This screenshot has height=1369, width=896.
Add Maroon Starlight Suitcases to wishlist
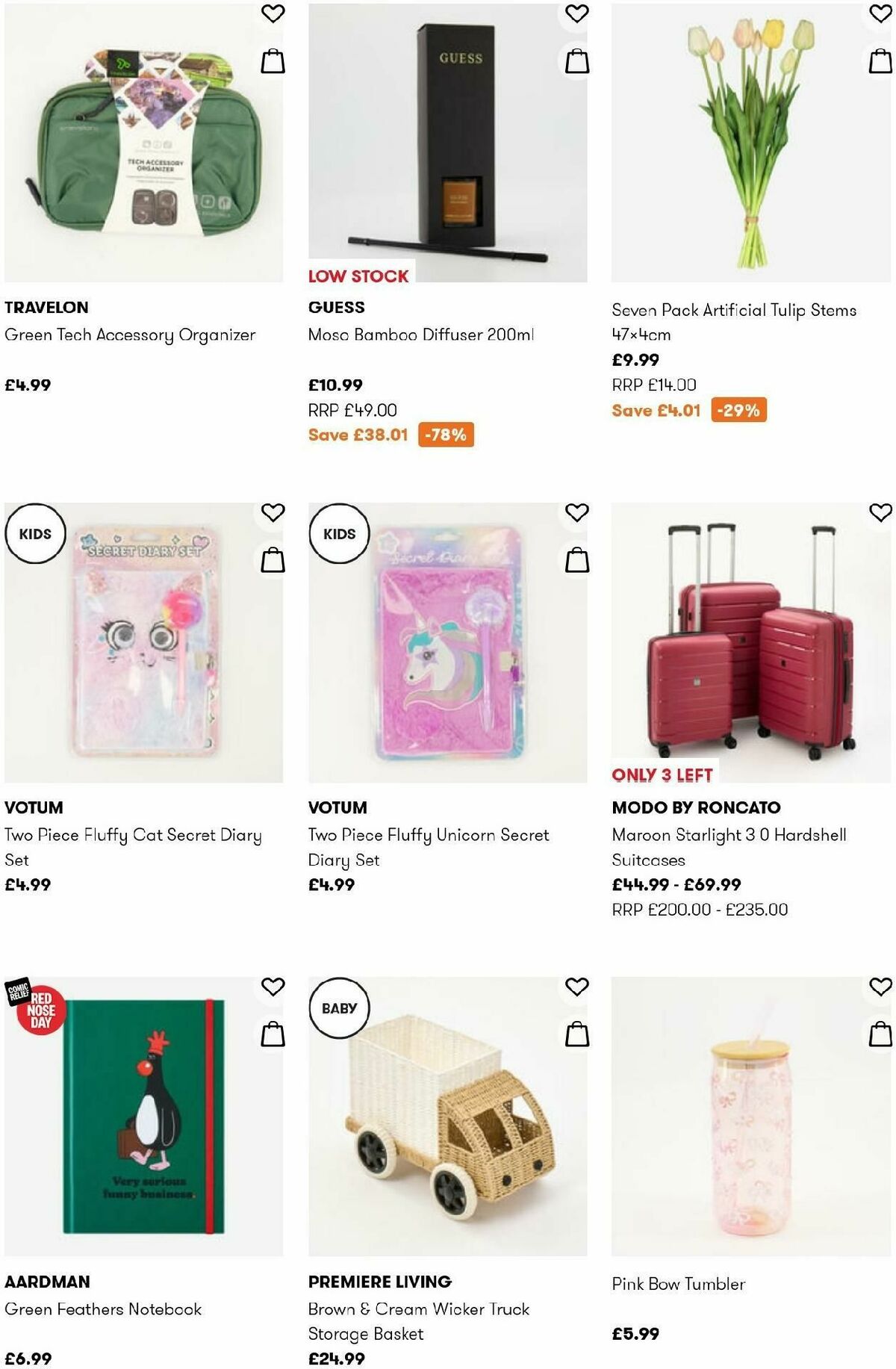pyautogui.click(x=881, y=512)
